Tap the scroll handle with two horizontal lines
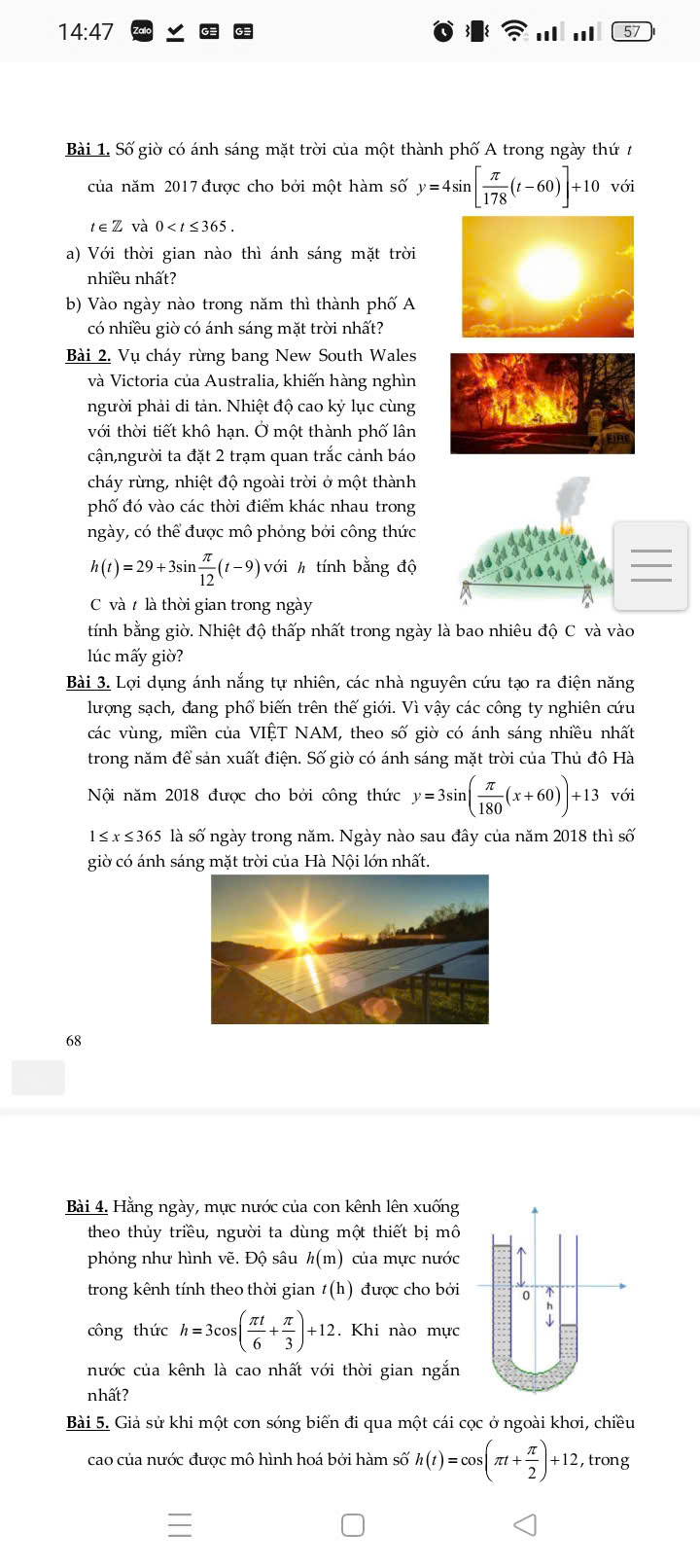 (x=651, y=565)
